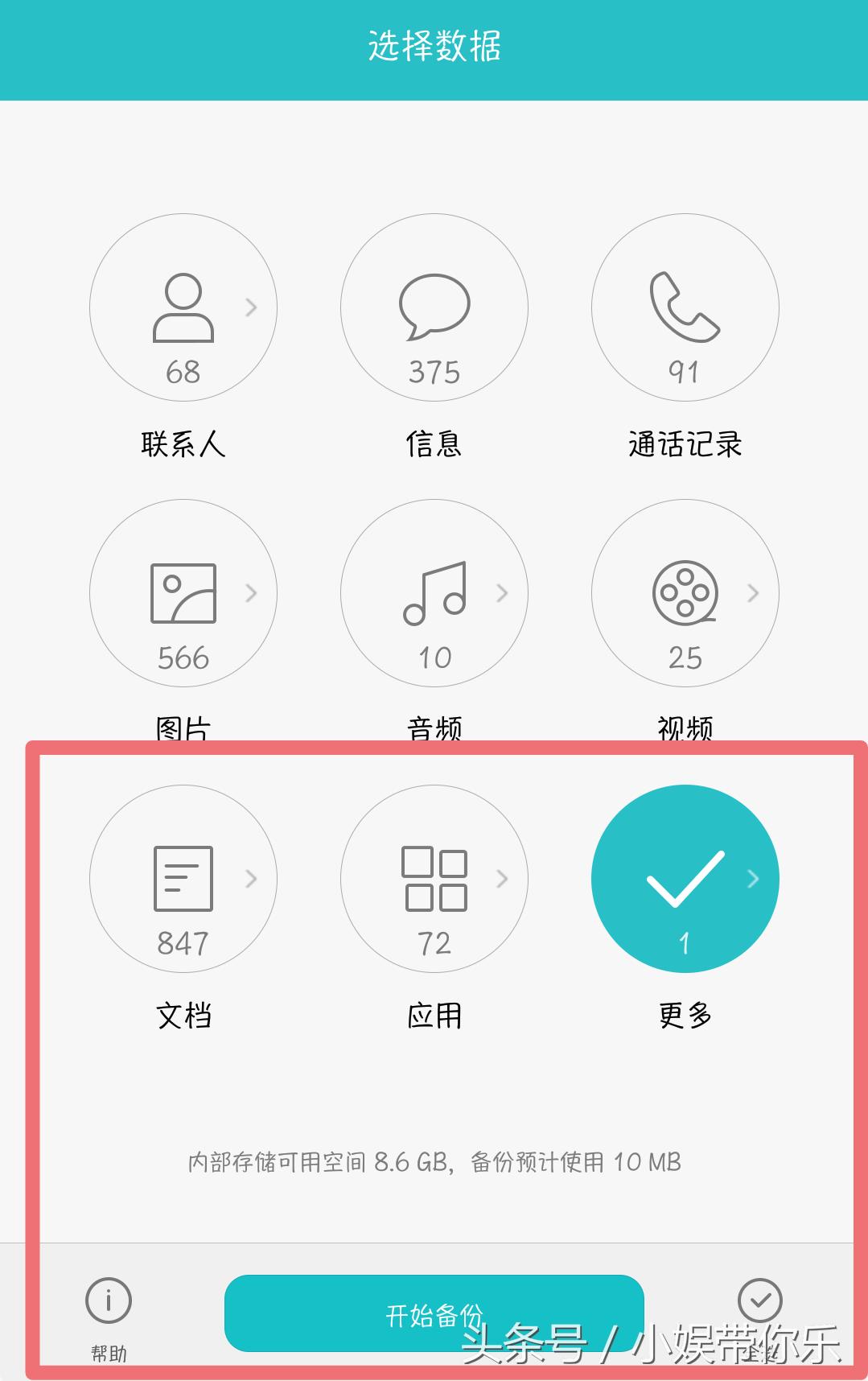Click the 图片 pictures icon
This screenshot has width=868, height=1381.
click(183, 593)
